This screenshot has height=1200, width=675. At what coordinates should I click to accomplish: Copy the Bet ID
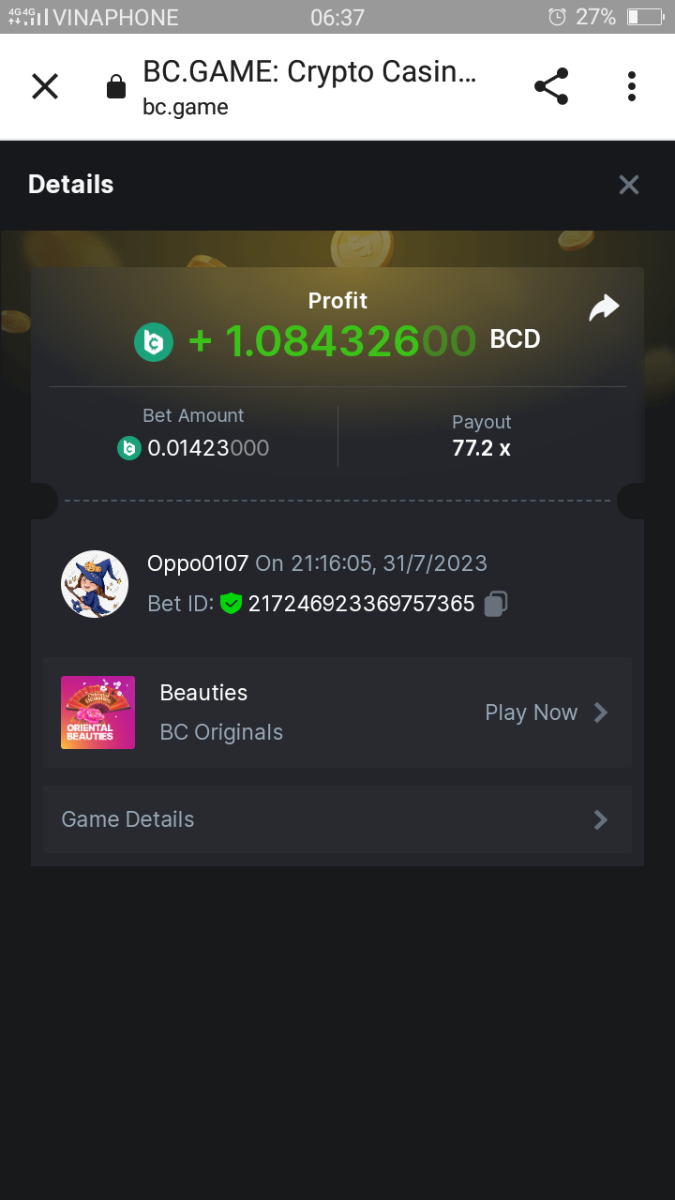[496, 604]
